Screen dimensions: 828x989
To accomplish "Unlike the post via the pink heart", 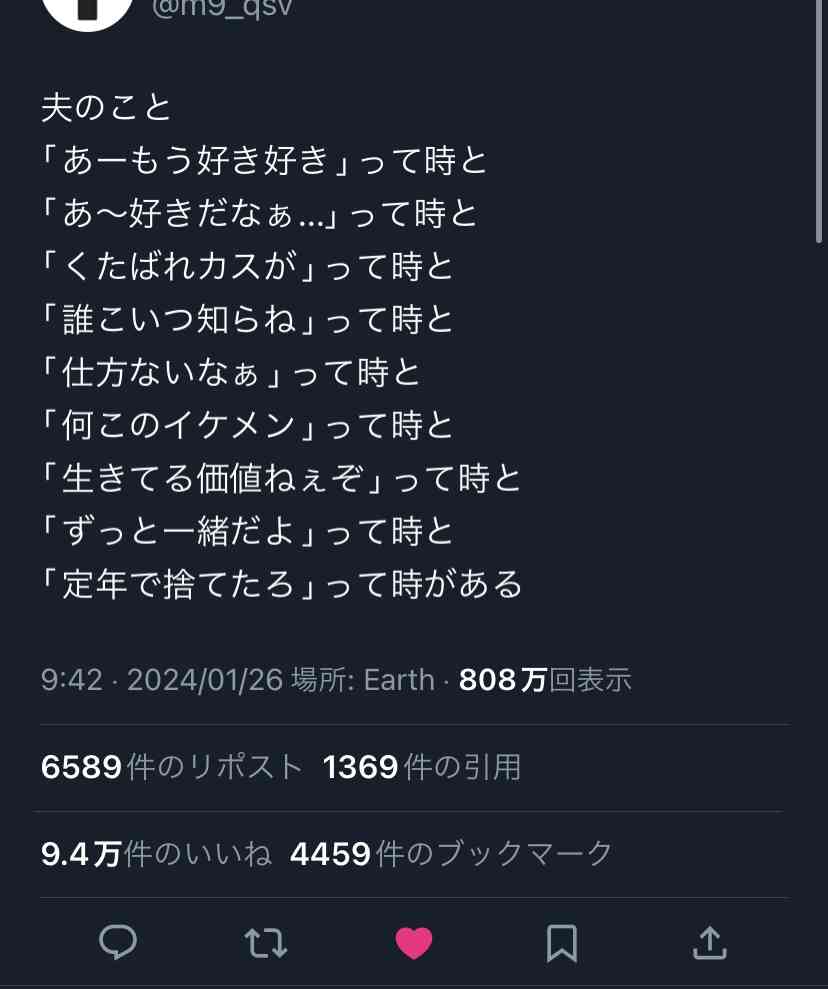I will pos(414,940).
